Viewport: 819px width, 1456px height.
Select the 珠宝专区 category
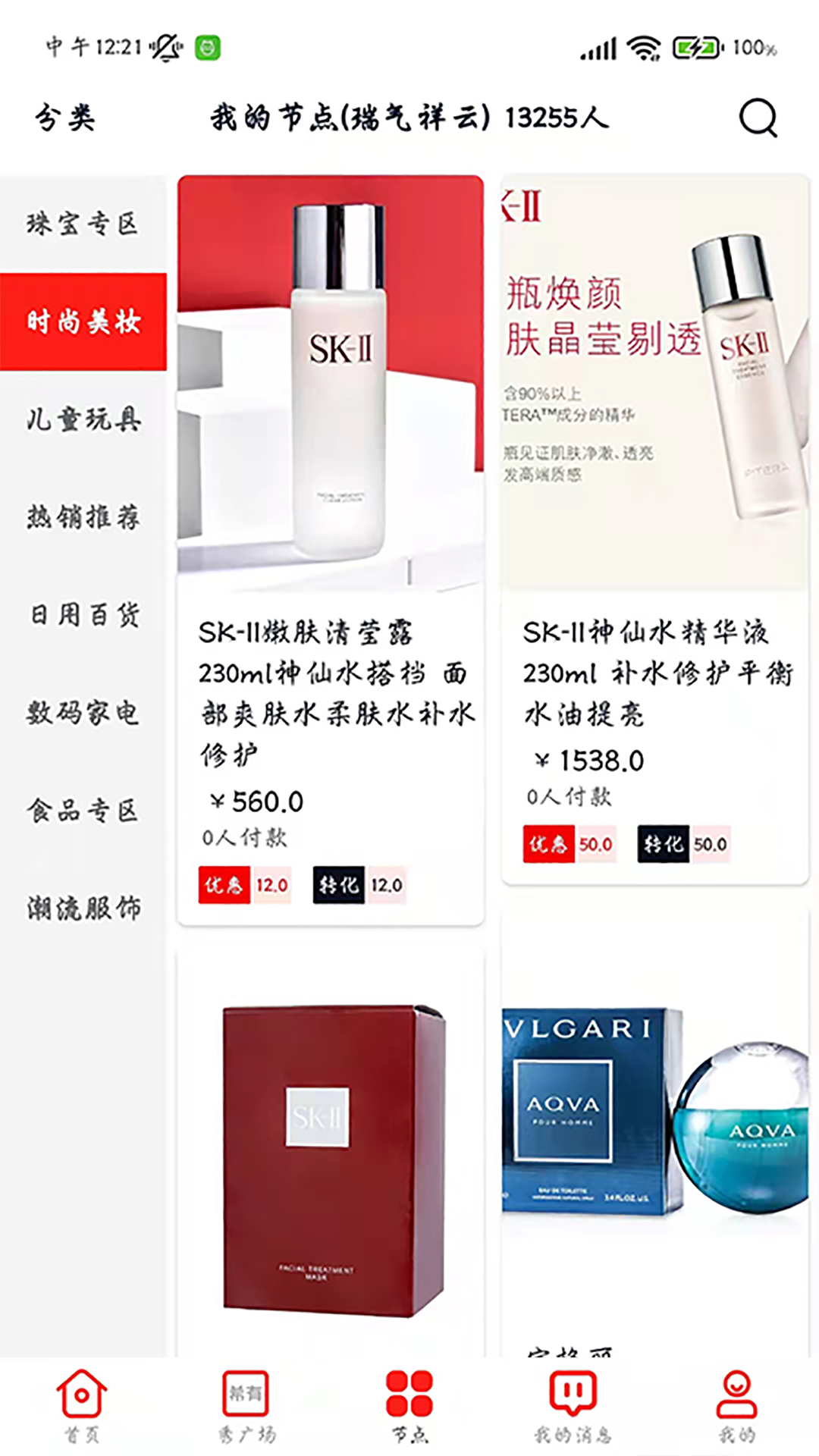click(83, 224)
